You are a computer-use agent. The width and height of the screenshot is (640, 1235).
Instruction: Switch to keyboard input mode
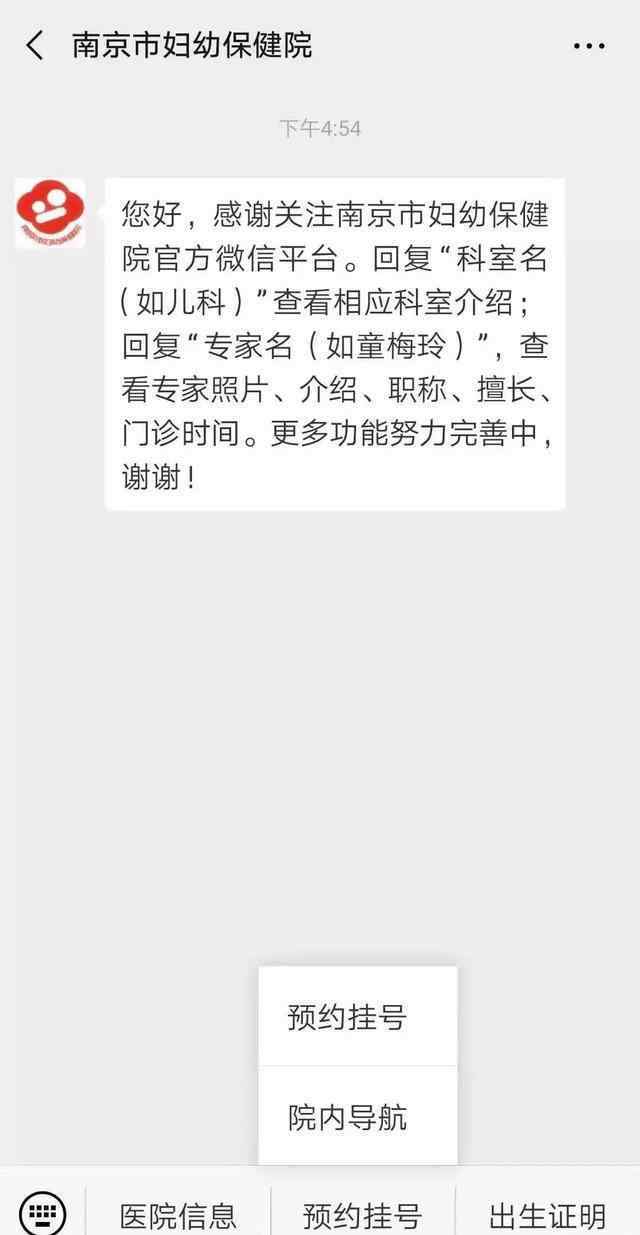[x=43, y=1214]
